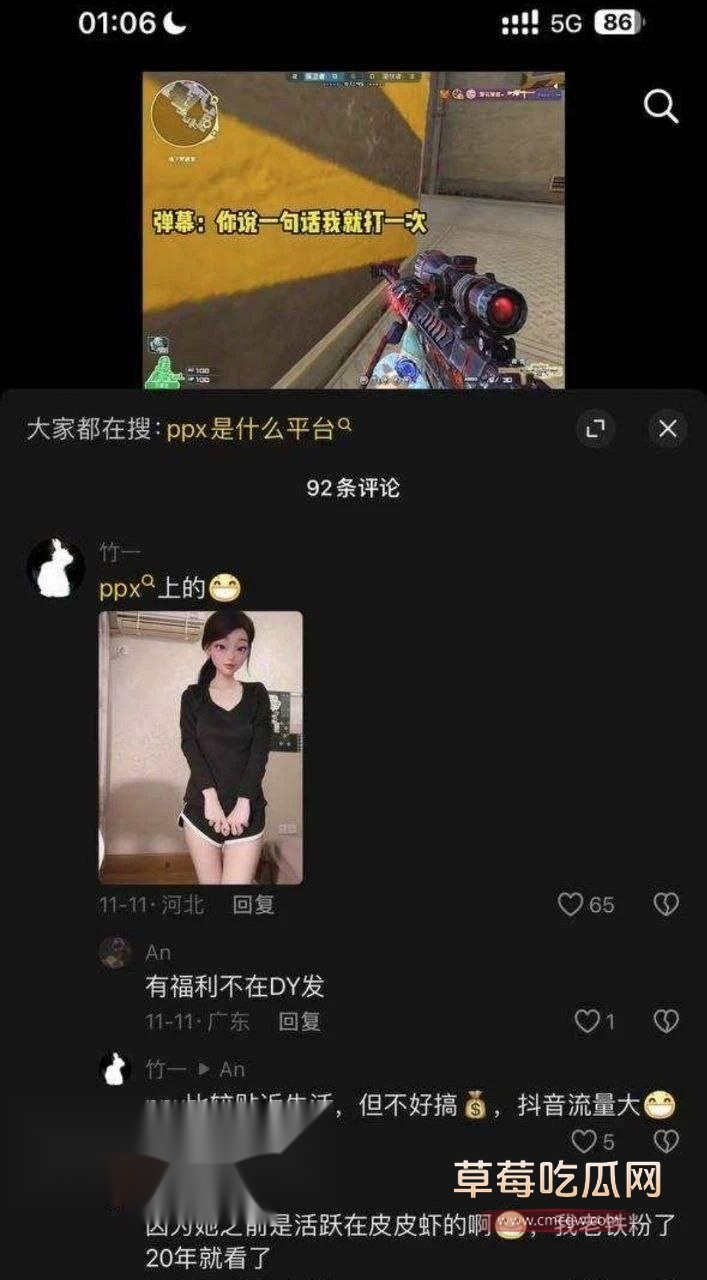
Task: Like 竹一's comment with 65 likes
Action: tap(571, 905)
